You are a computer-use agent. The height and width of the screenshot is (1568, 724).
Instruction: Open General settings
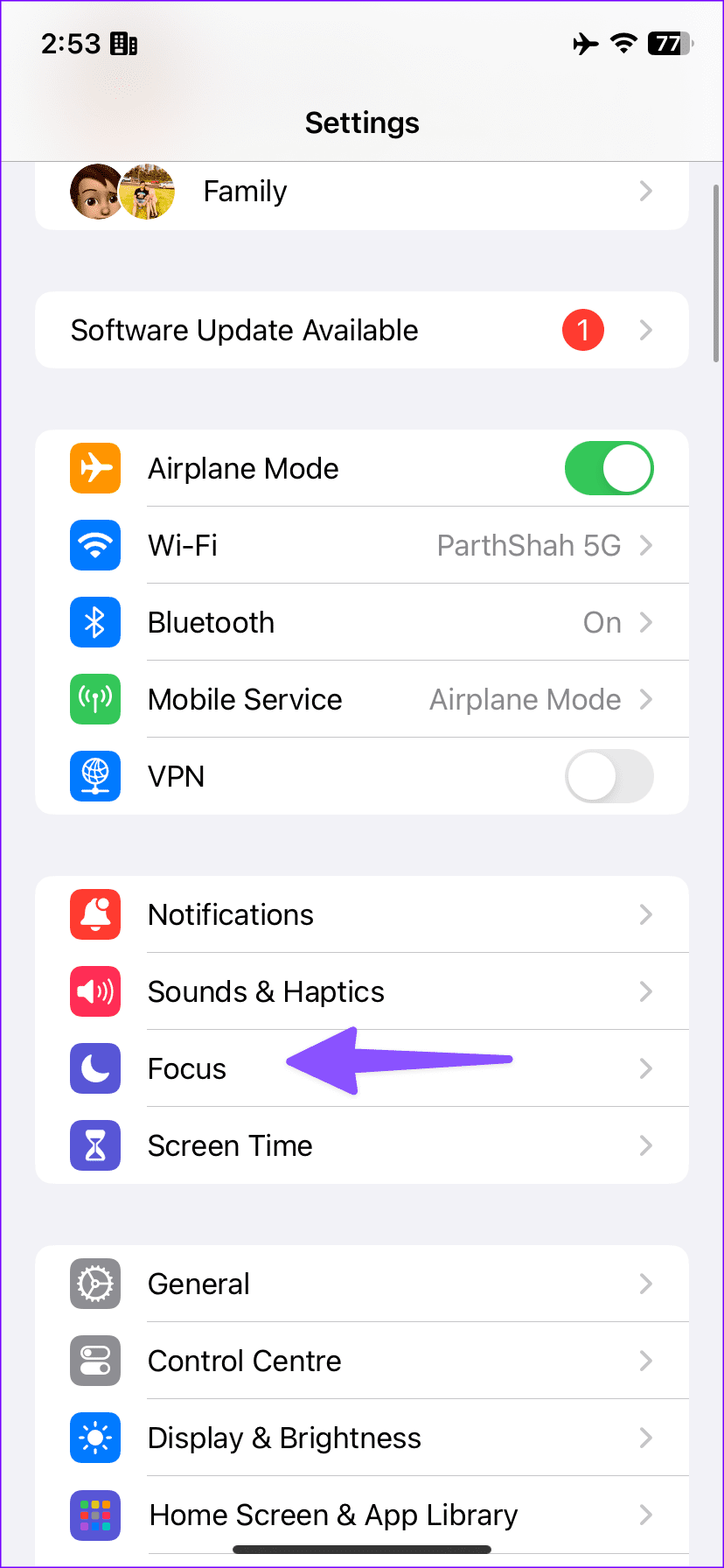[x=361, y=1284]
